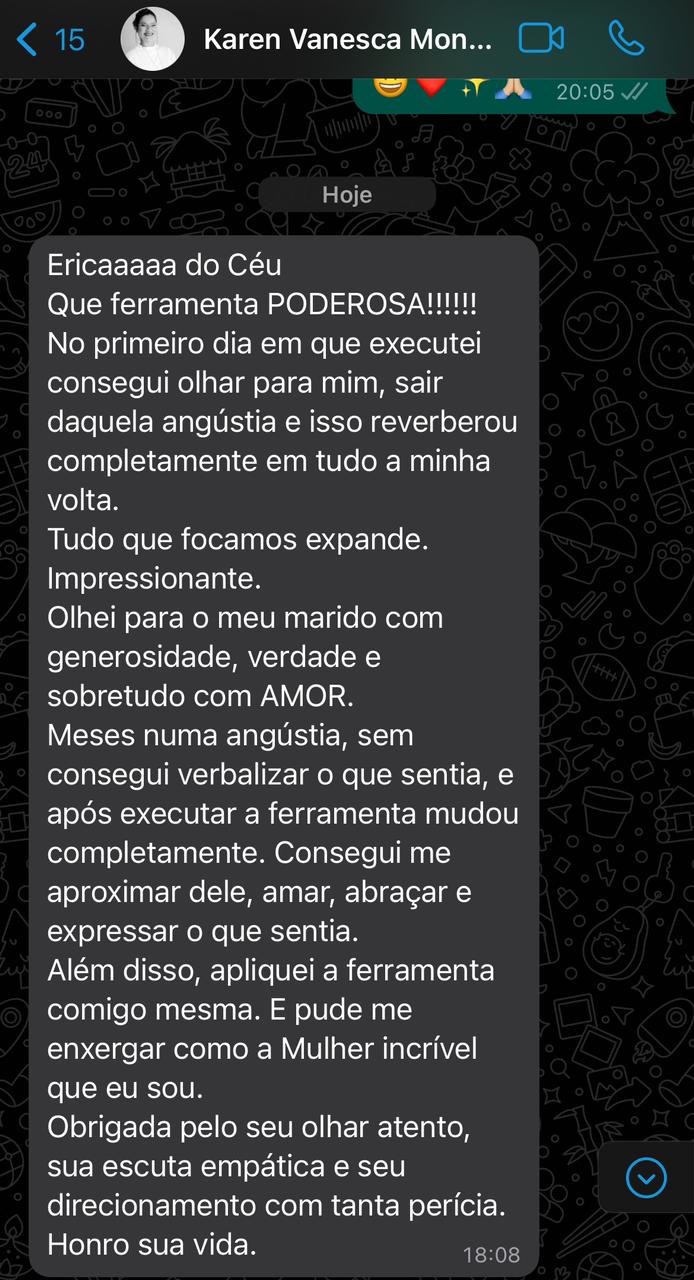The image size is (694, 1280).
Task: Open Karen Vanesca's contact info
Action: (347, 40)
